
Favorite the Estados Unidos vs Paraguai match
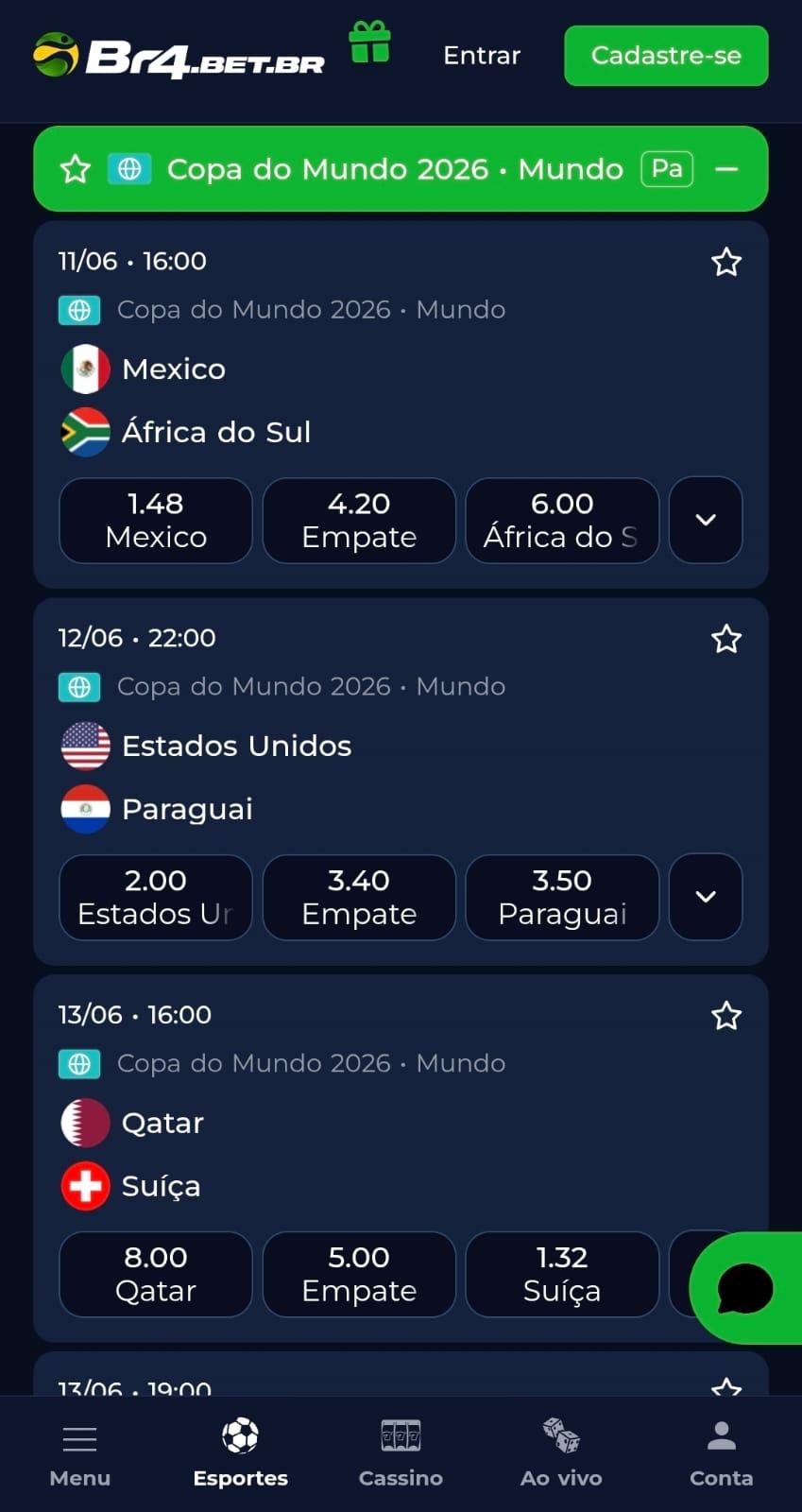725,639
